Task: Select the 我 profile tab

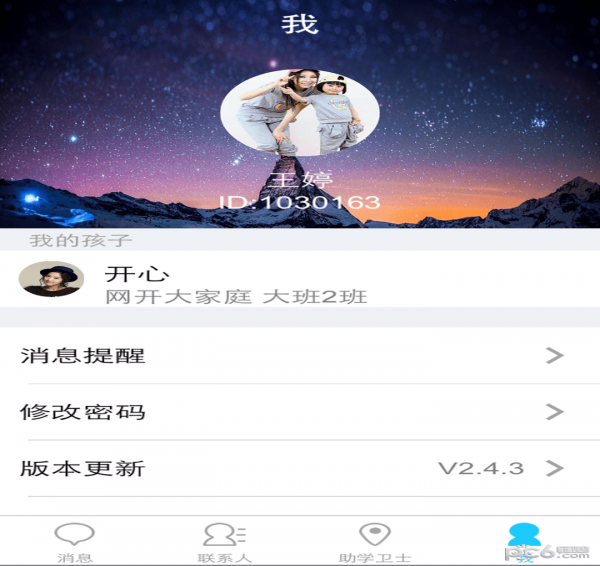Action: click(x=523, y=542)
